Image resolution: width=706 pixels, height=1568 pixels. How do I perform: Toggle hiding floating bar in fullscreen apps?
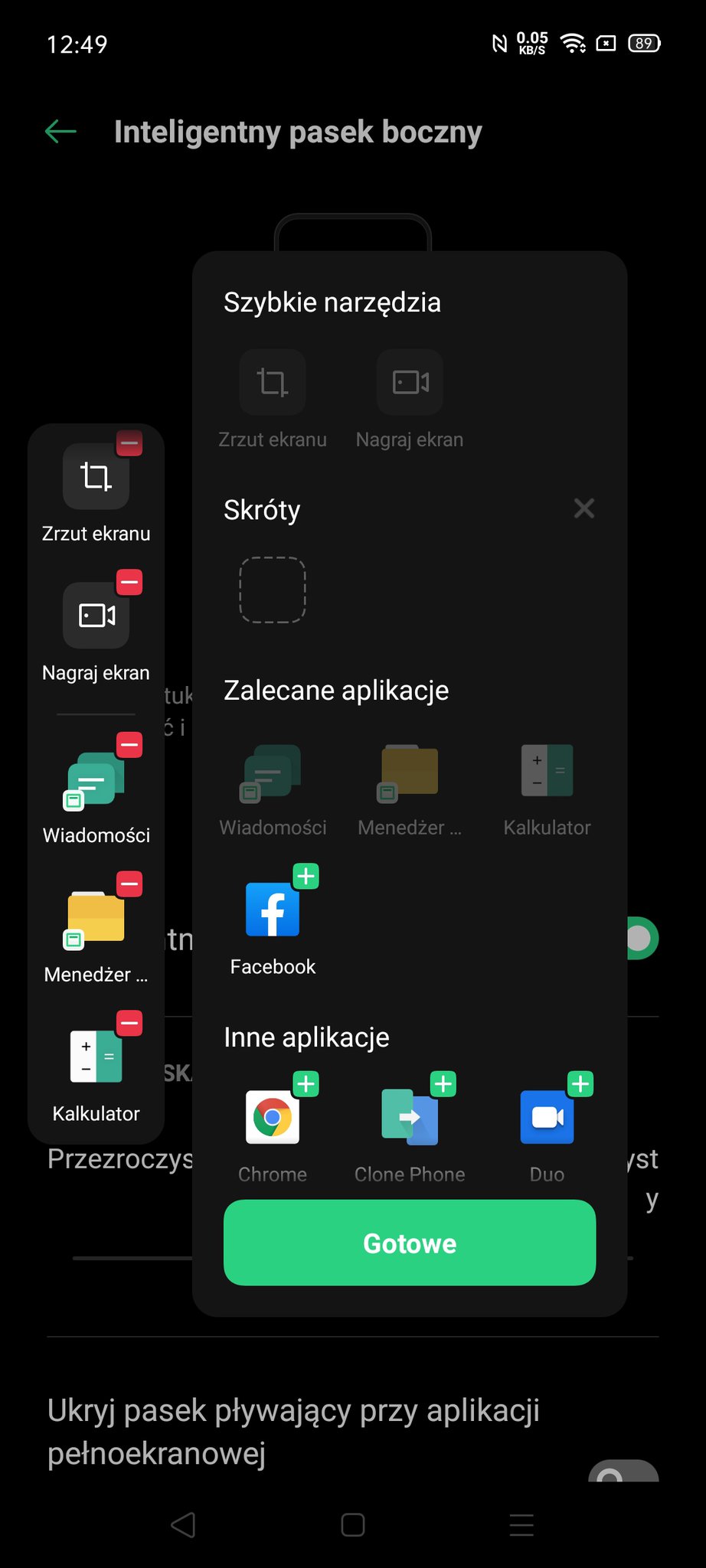(x=623, y=1472)
